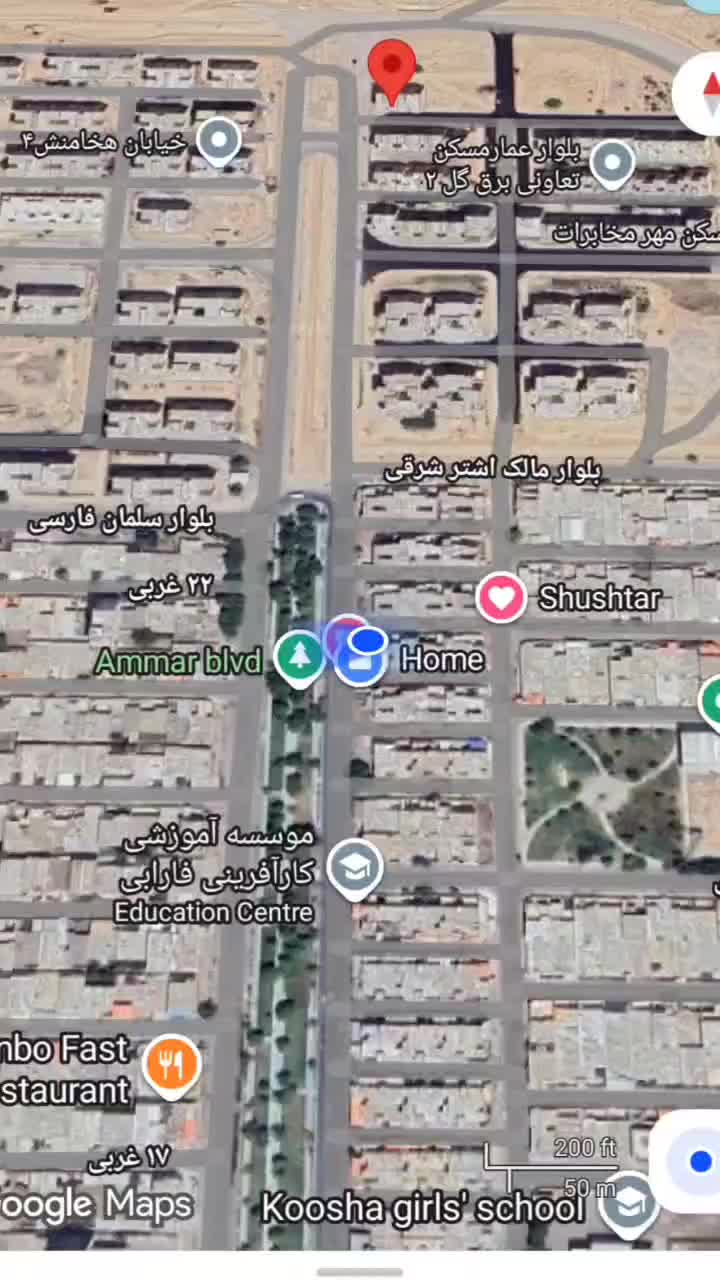Open the Education Centre place marker

pyautogui.click(x=355, y=867)
